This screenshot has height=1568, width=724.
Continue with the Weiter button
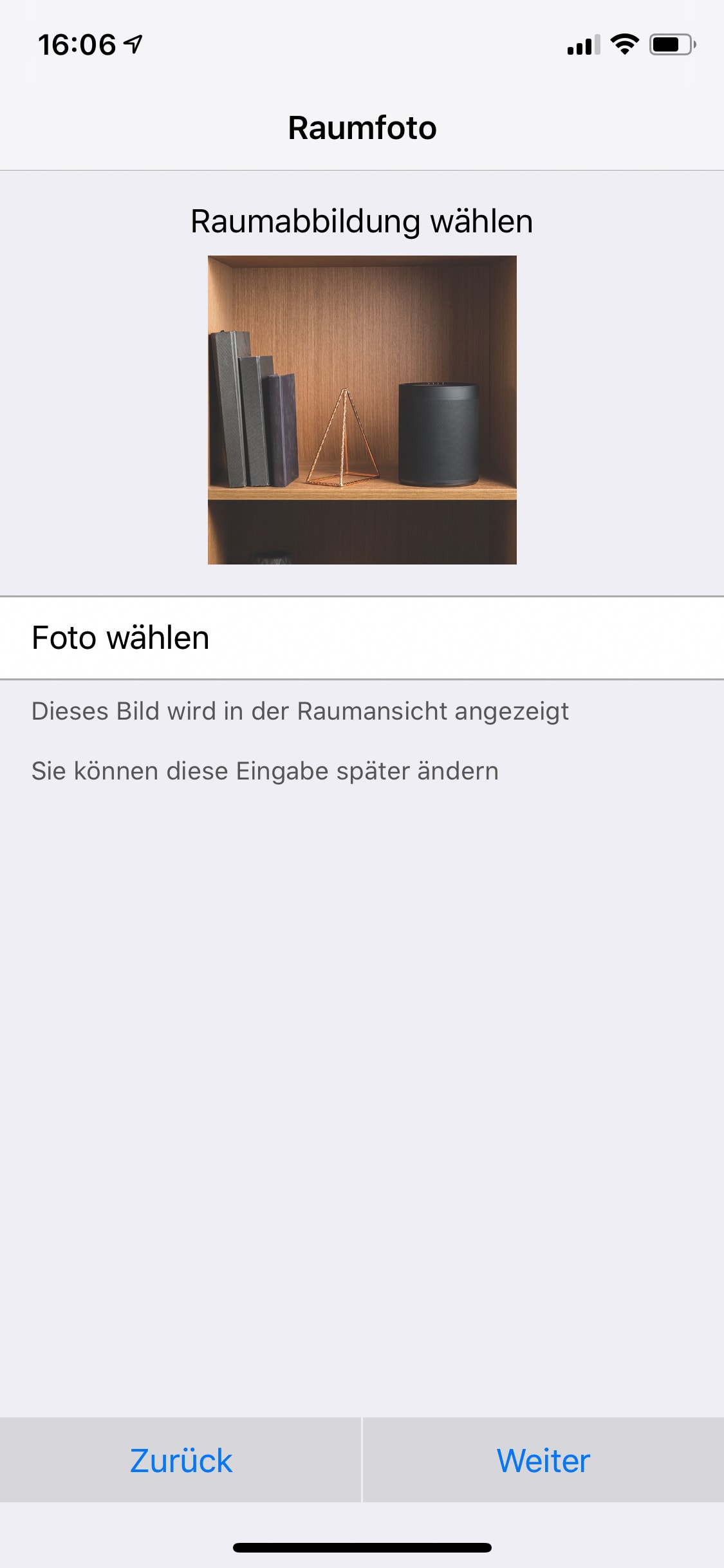pos(543,1460)
